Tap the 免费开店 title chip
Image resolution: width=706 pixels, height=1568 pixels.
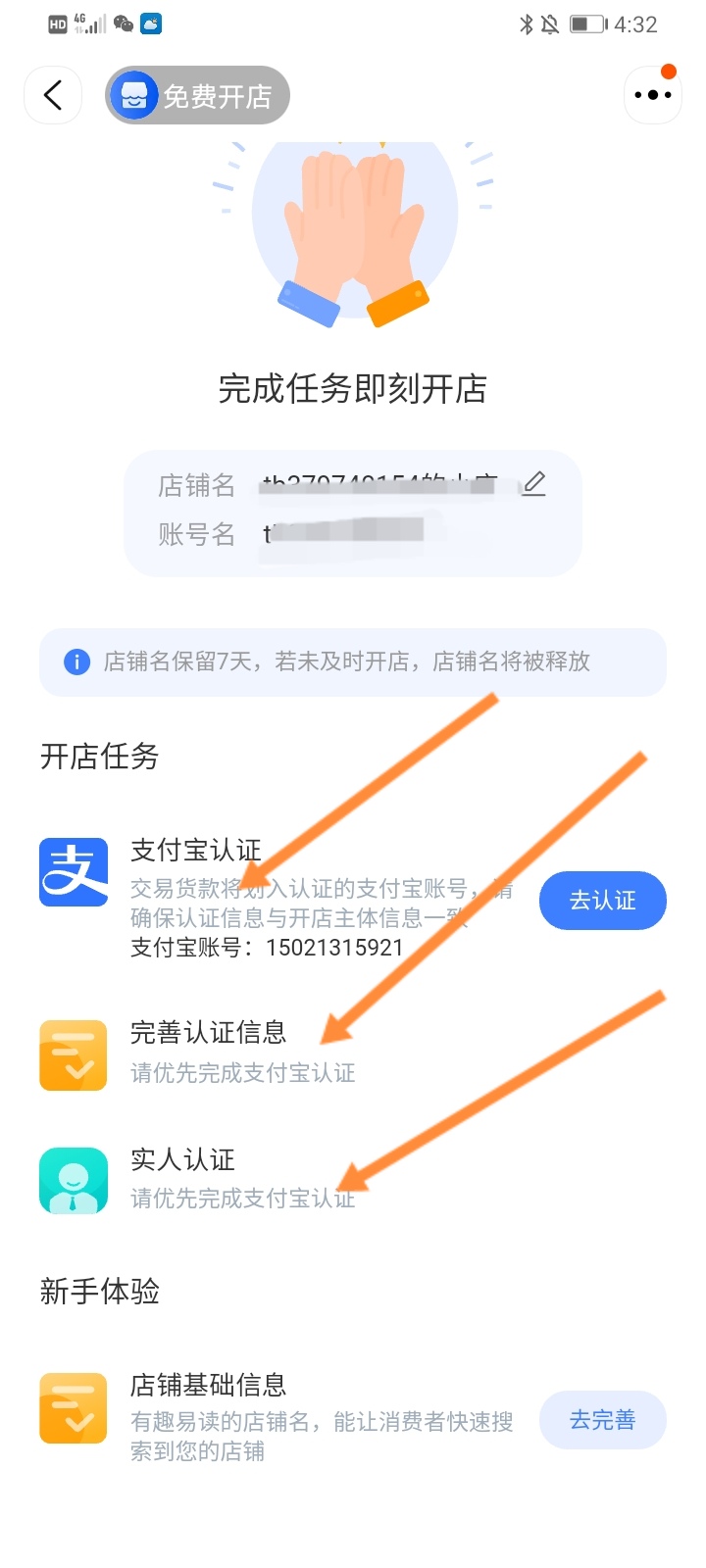click(198, 95)
